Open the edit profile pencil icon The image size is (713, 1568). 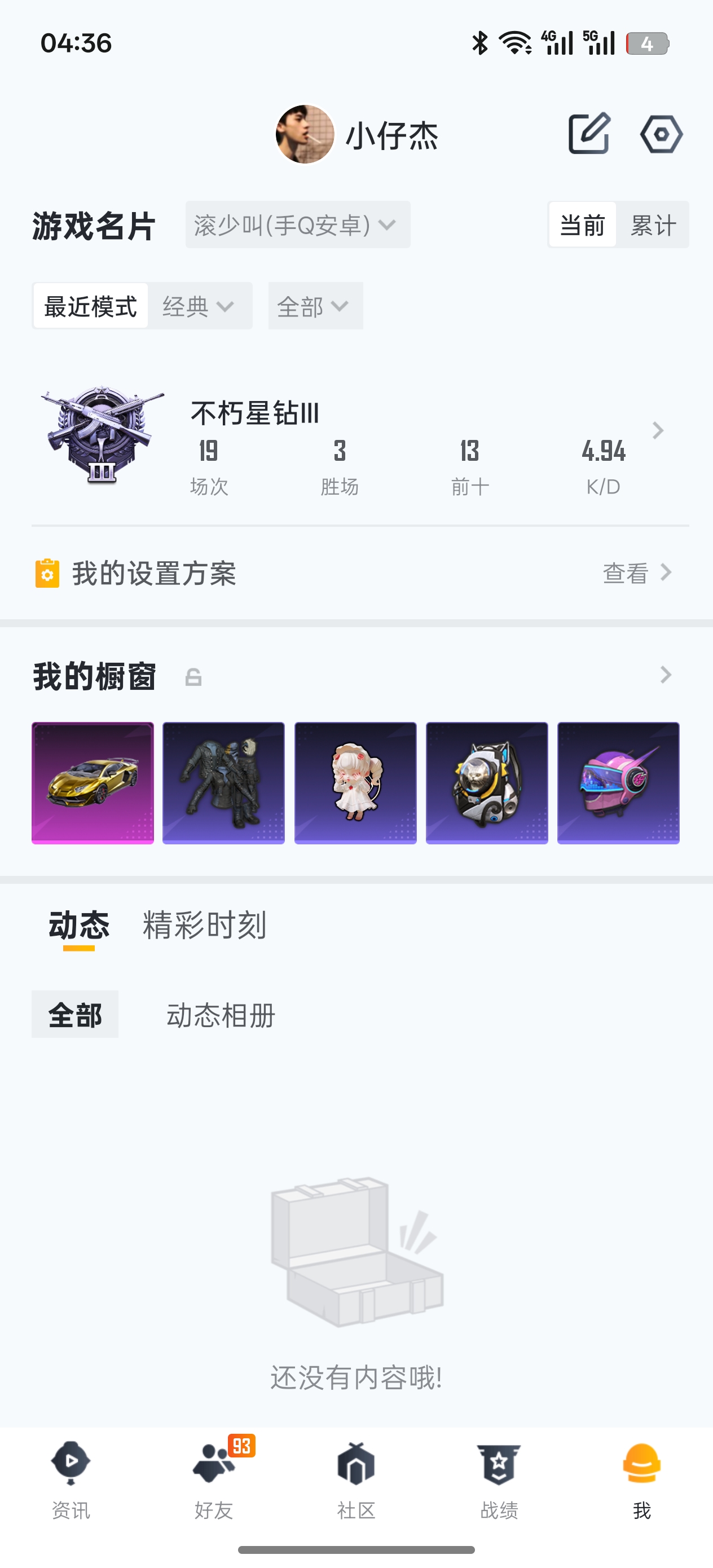click(588, 133)
